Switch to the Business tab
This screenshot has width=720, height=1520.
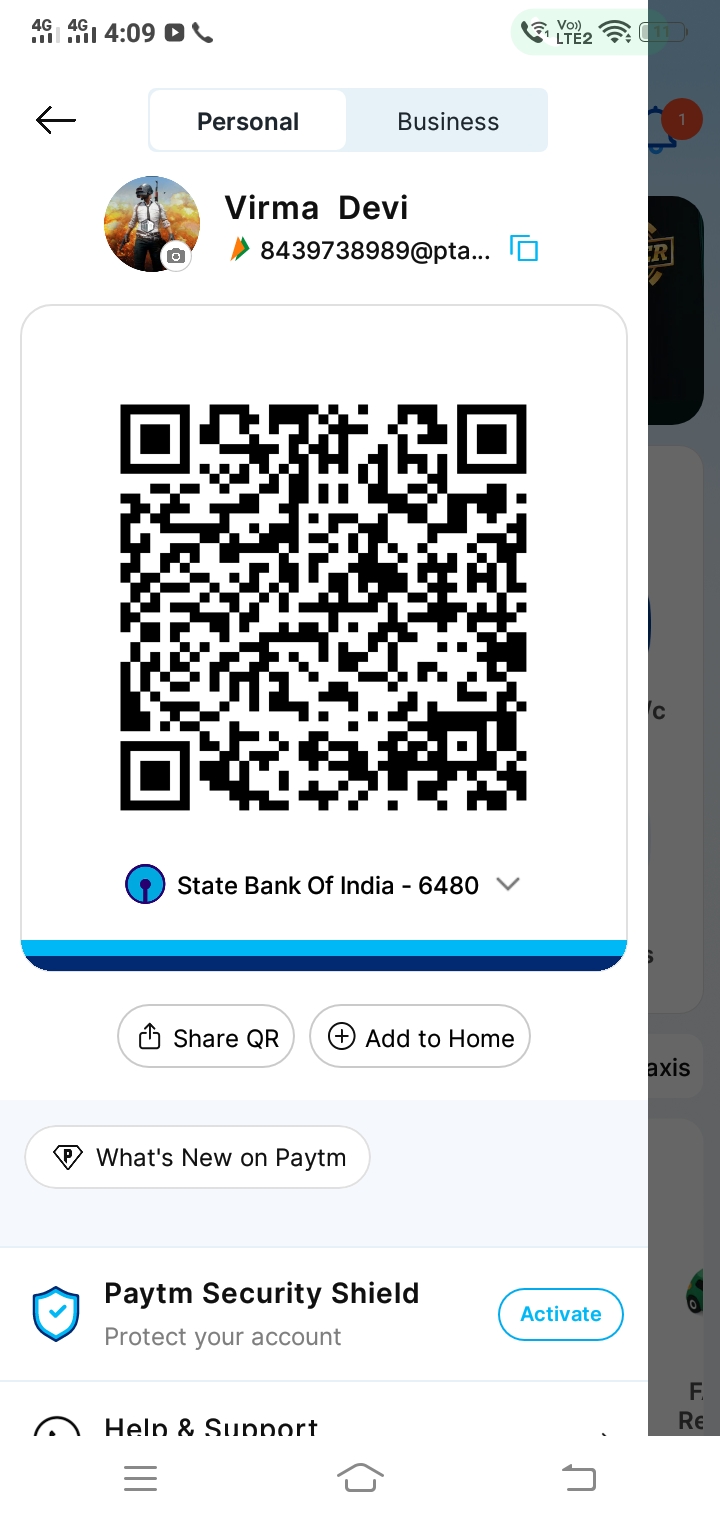click(447, 121)
